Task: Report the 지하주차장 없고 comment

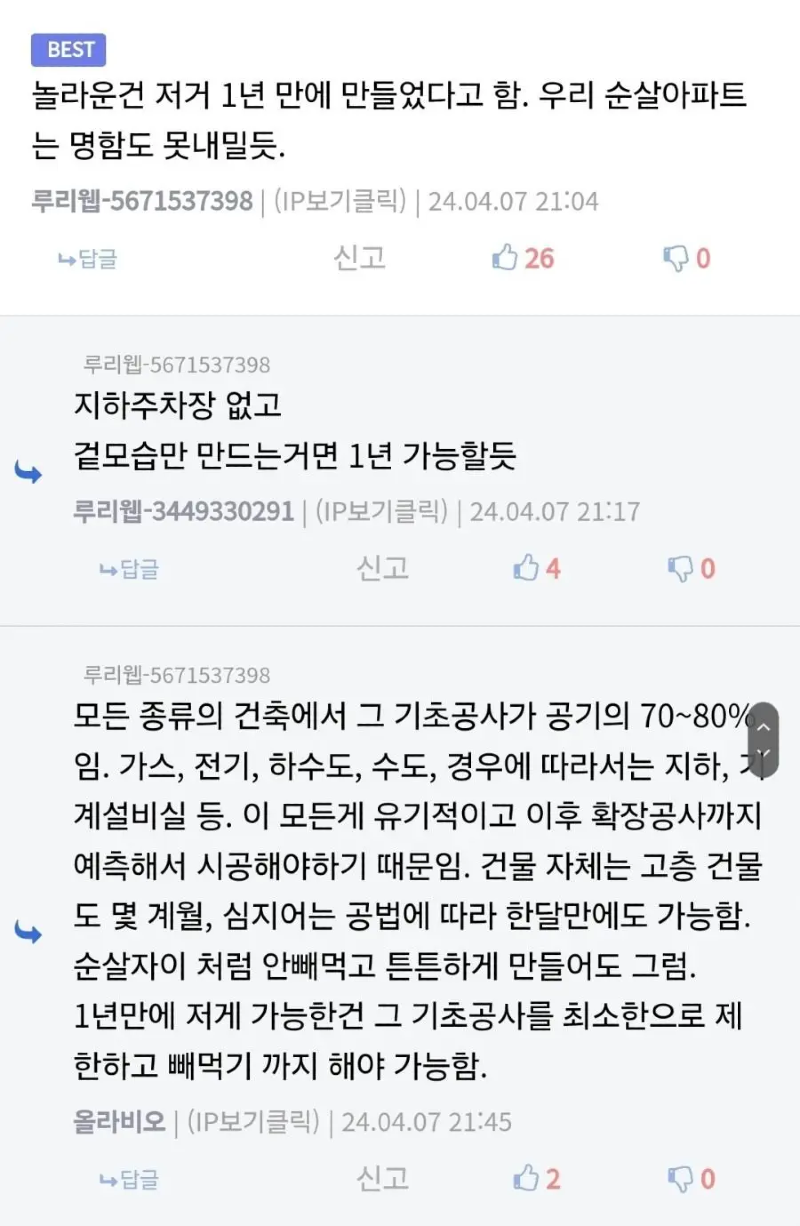Action: [x=383, y=568]
